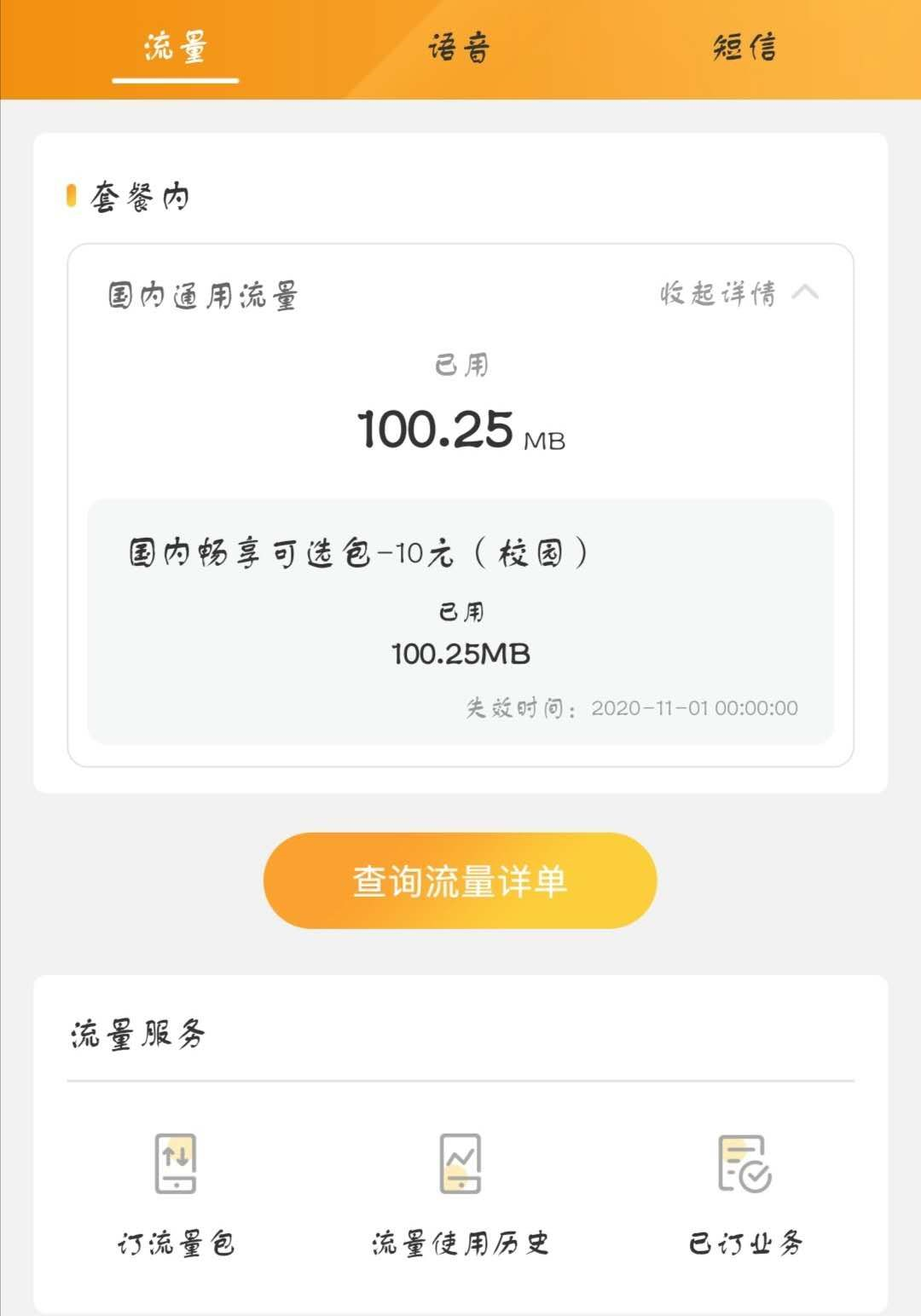Screen dimensions: 921x1316
Task: View 已订业务
Action: tap(745, 1195)
